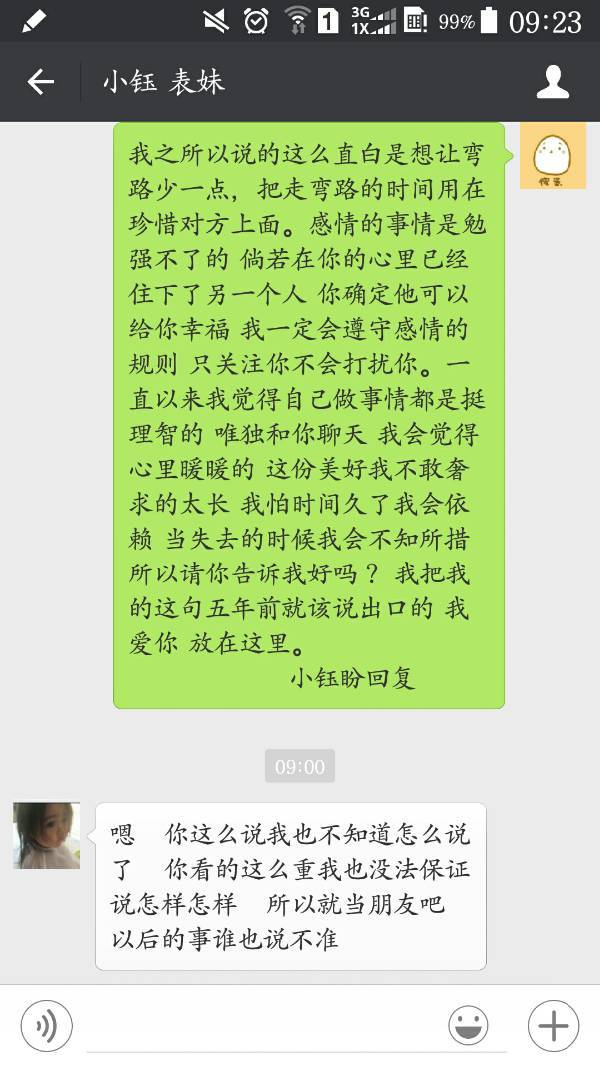Screen dimensions: 600x1066
Task: Switch to voice message input
Action: (x=46, y=1025)
